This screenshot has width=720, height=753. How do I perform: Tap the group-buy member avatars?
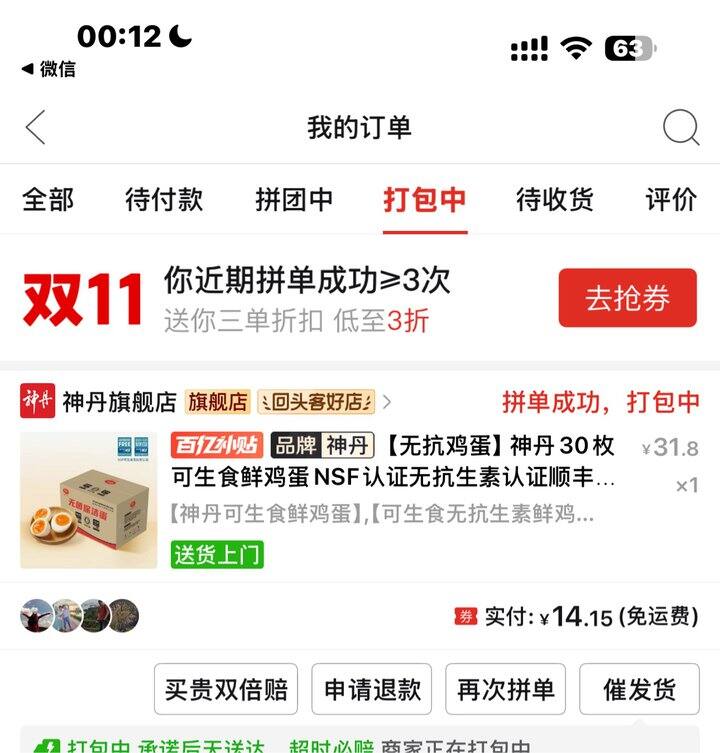click(x=78, y=616)
